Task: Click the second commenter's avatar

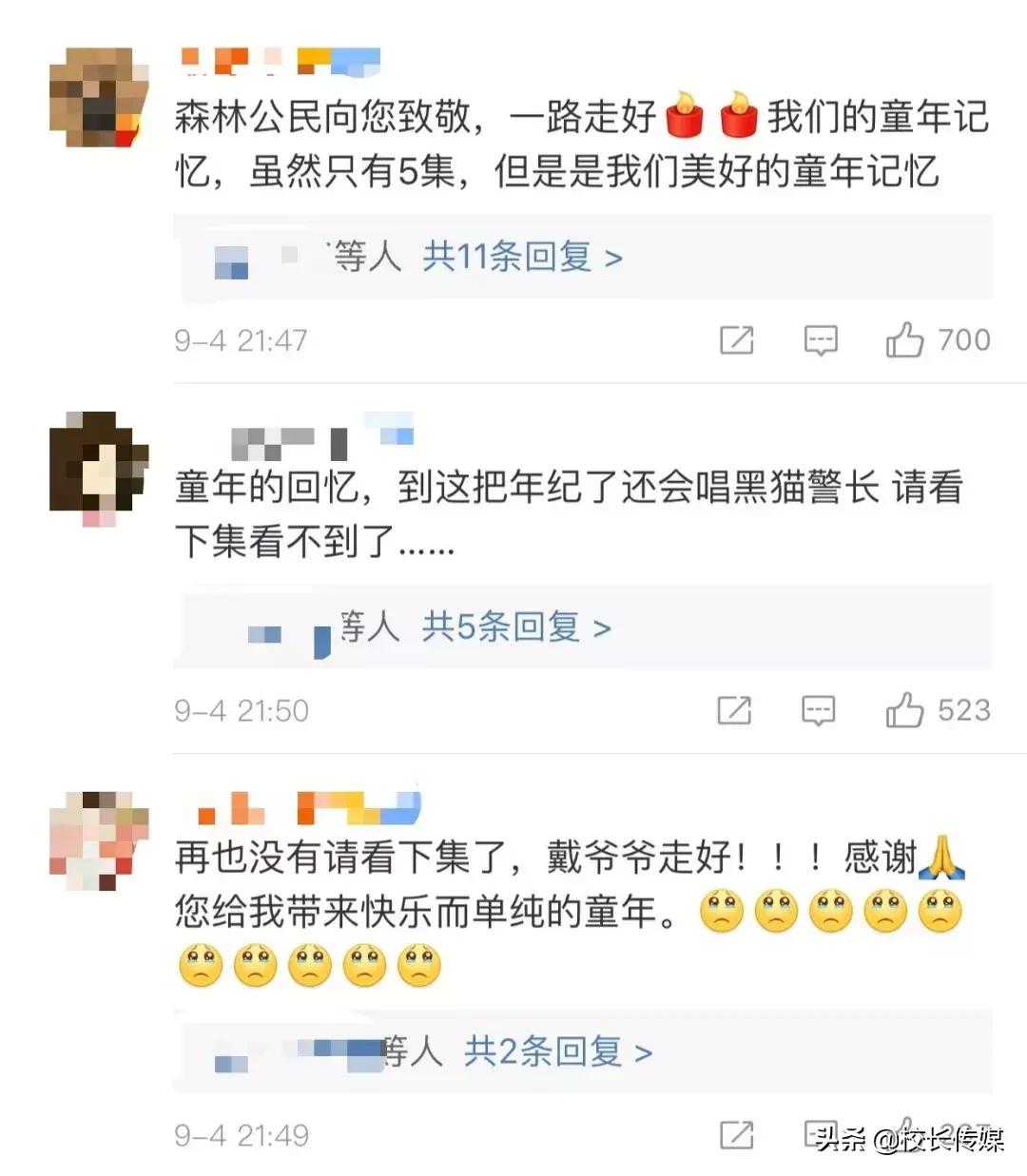Action: 93,468
